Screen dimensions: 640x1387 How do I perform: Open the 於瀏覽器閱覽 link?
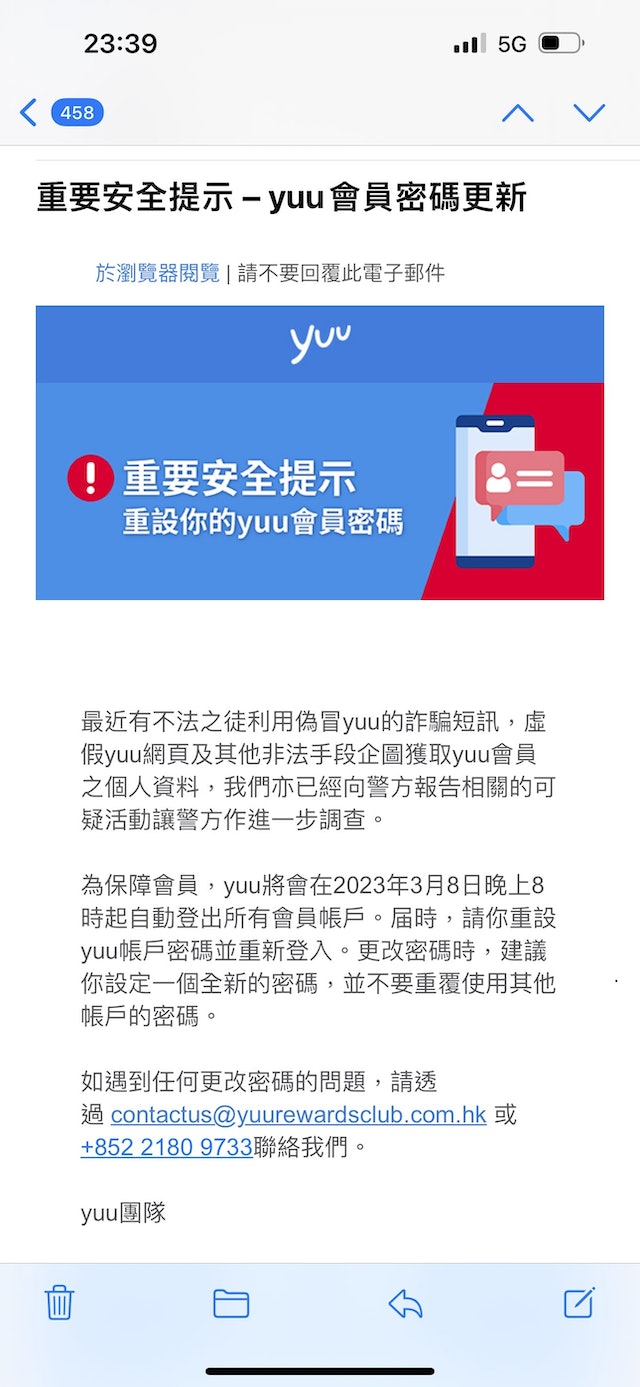click(158, 272)
